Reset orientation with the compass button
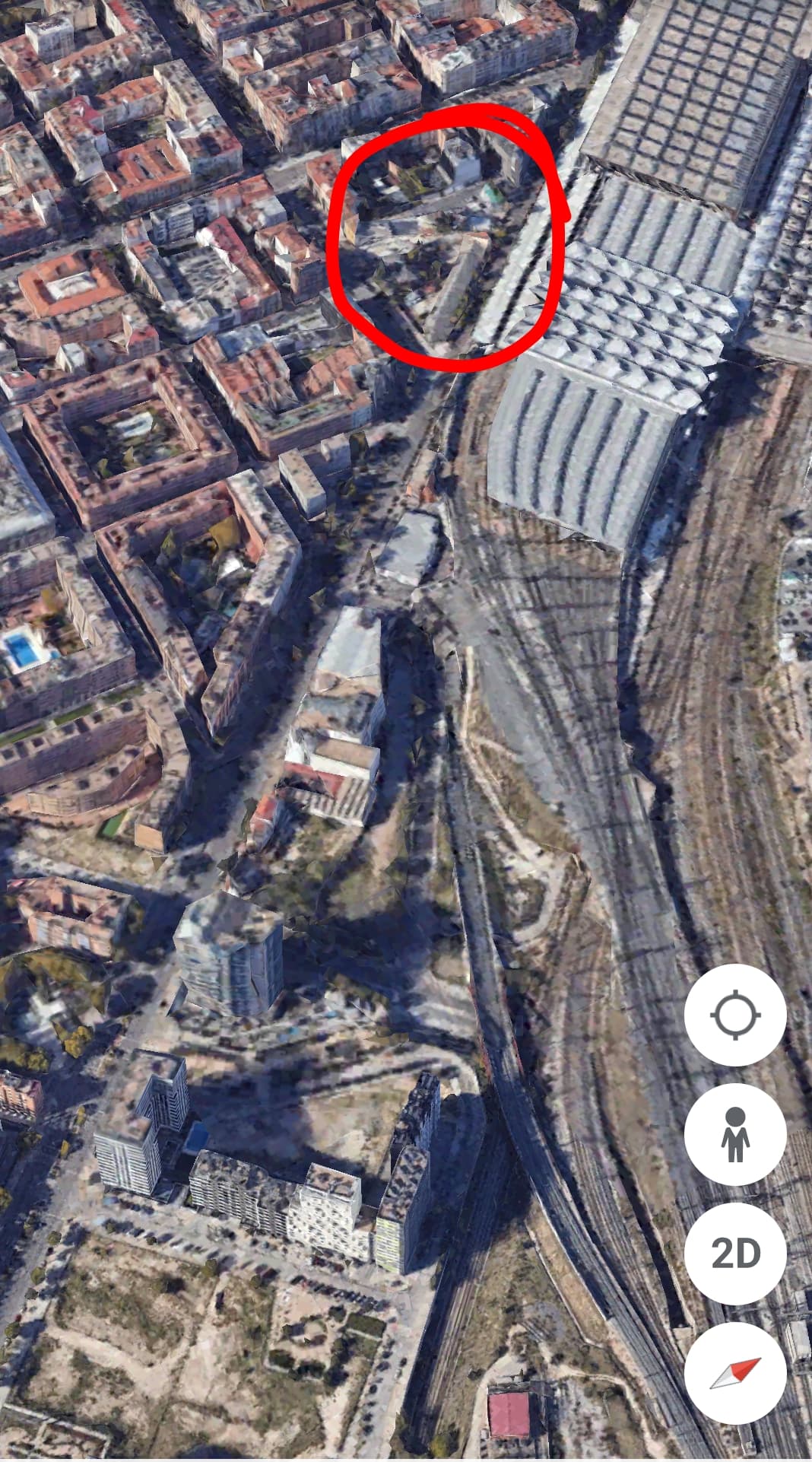812x1462 pixels. pos(735,1373)
